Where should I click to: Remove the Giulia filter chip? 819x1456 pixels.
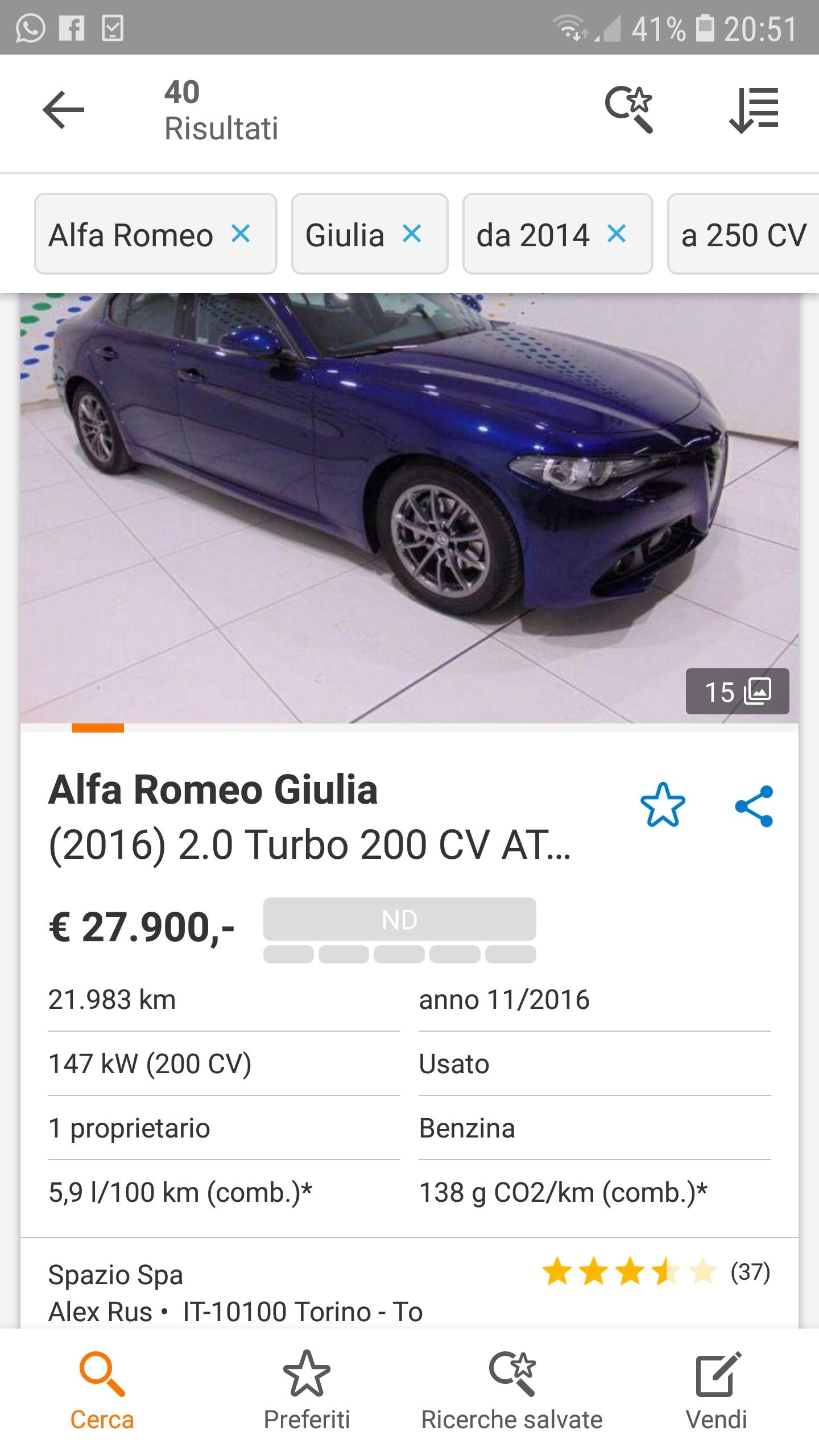(412, 234)
